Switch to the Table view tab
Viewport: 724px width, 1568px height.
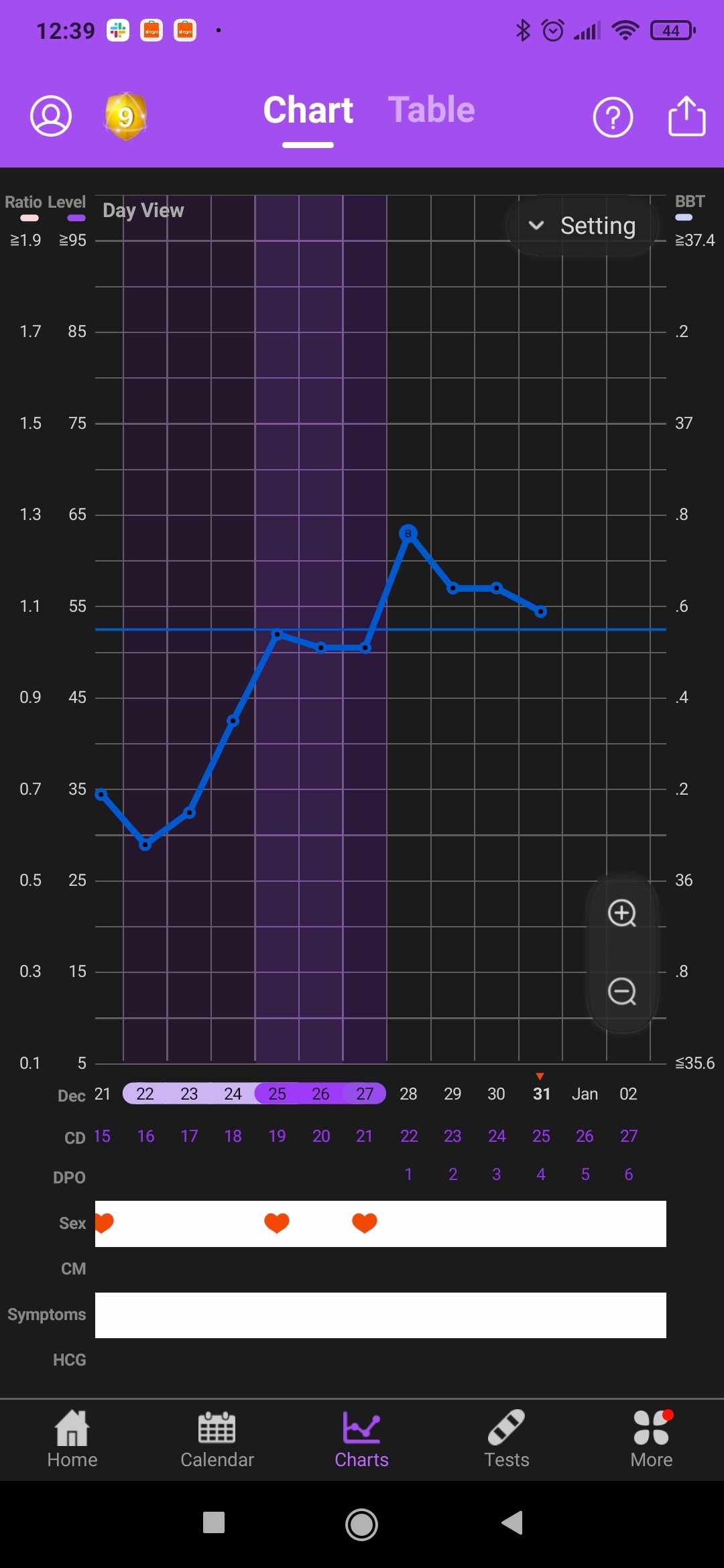coord(431,110)
